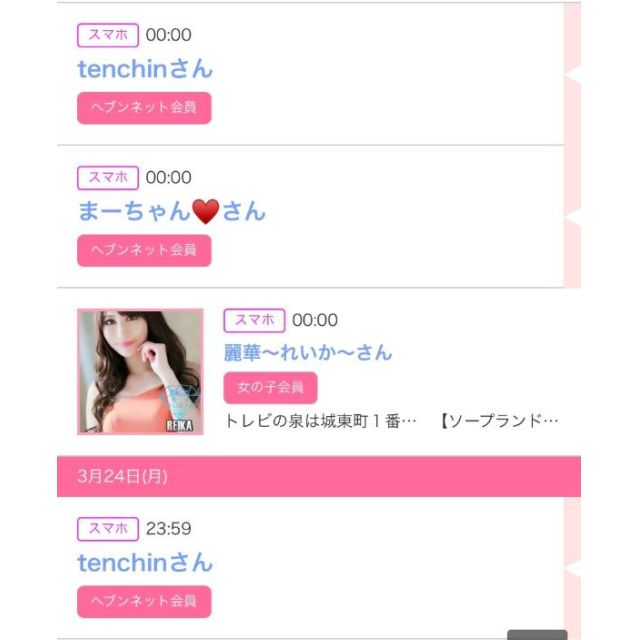Viewport: 640px width, 640px height.
Task: Open まーちゃん's visitor profile
Action: [x=171, y=212]
